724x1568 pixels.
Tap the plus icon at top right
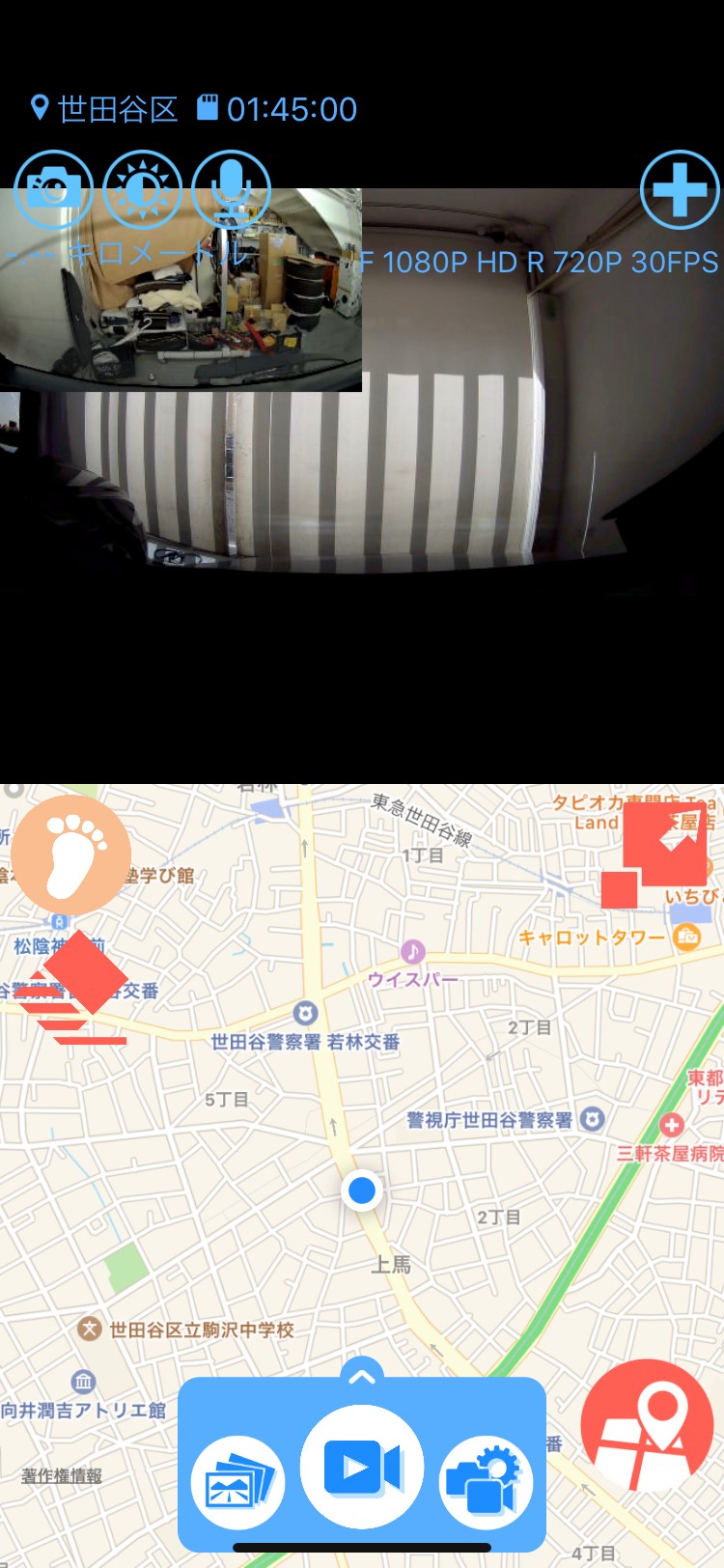pos(680,189)
